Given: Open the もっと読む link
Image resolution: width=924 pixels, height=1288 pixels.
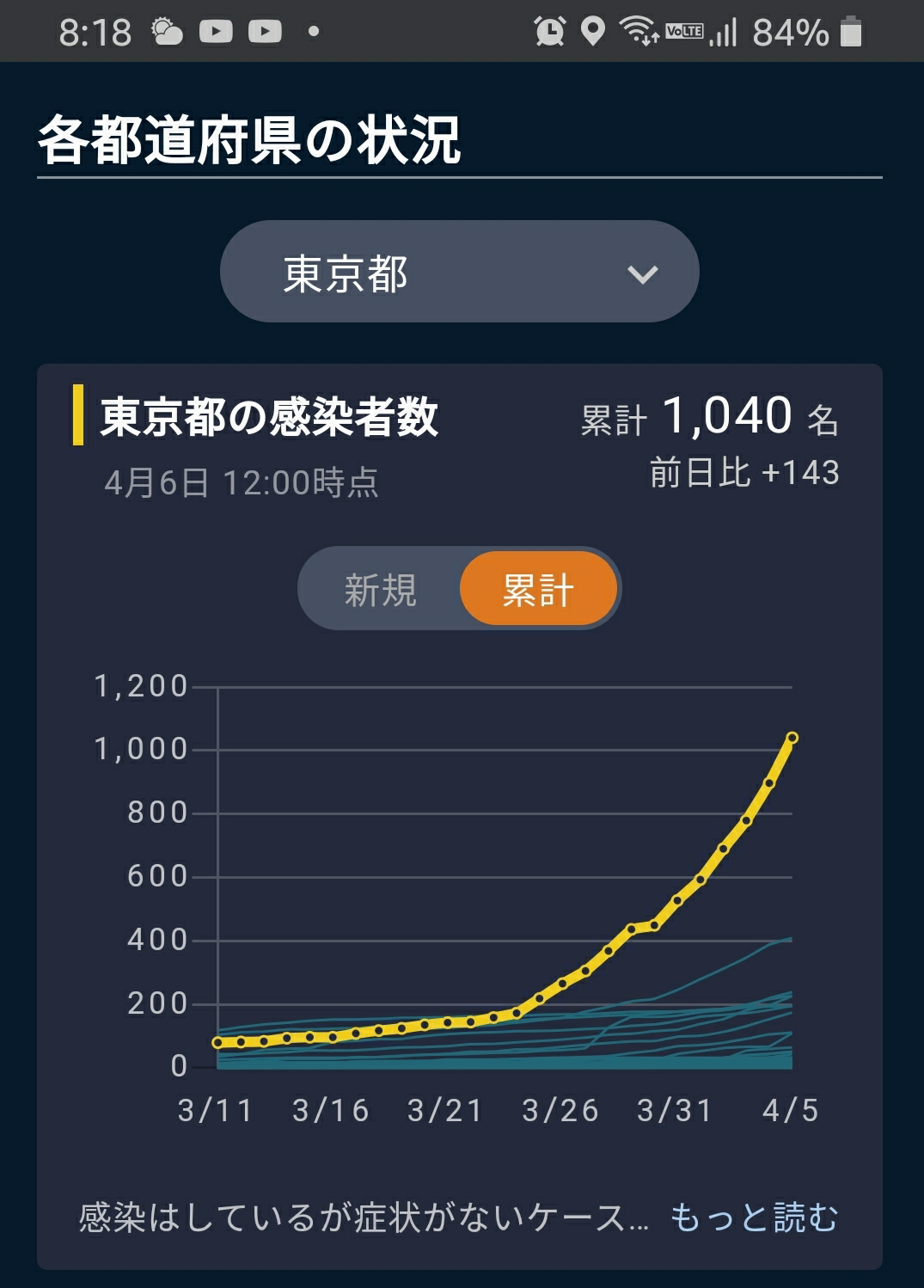Looking at the screenshot, I should 753,1217.
